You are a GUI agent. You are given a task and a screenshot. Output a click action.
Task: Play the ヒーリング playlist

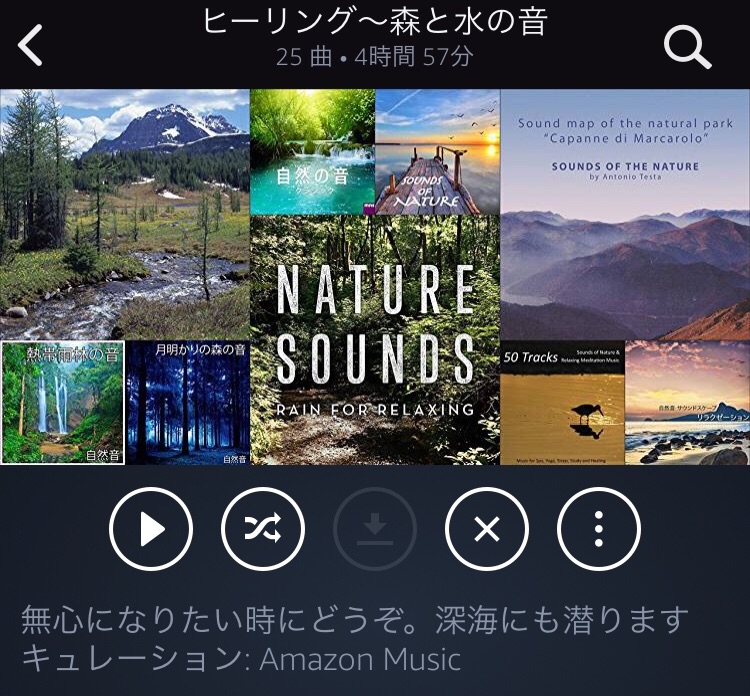pyautogui.click(x=150, y=528)
